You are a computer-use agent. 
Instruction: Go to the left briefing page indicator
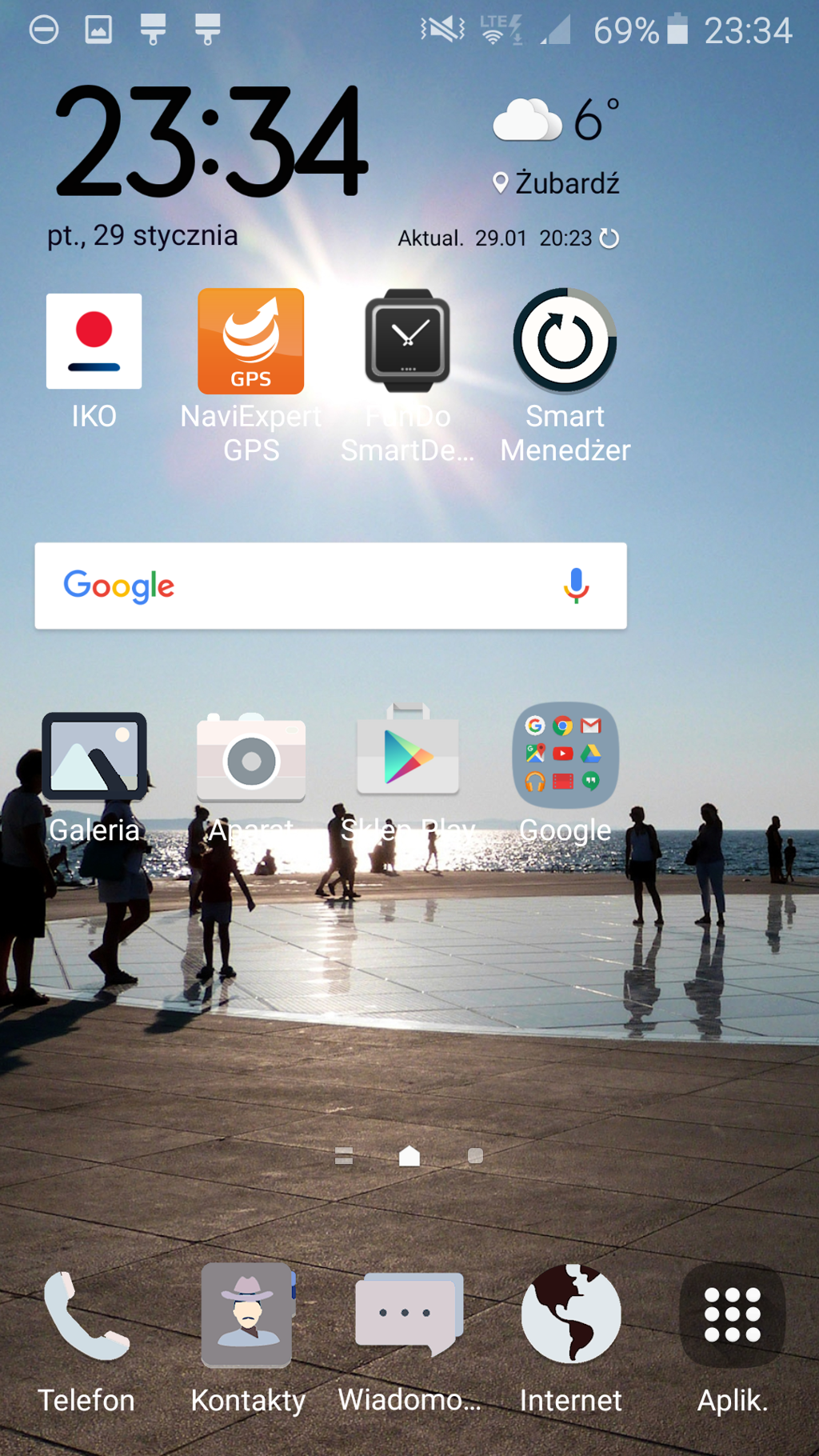click(x=344, y=1155)
